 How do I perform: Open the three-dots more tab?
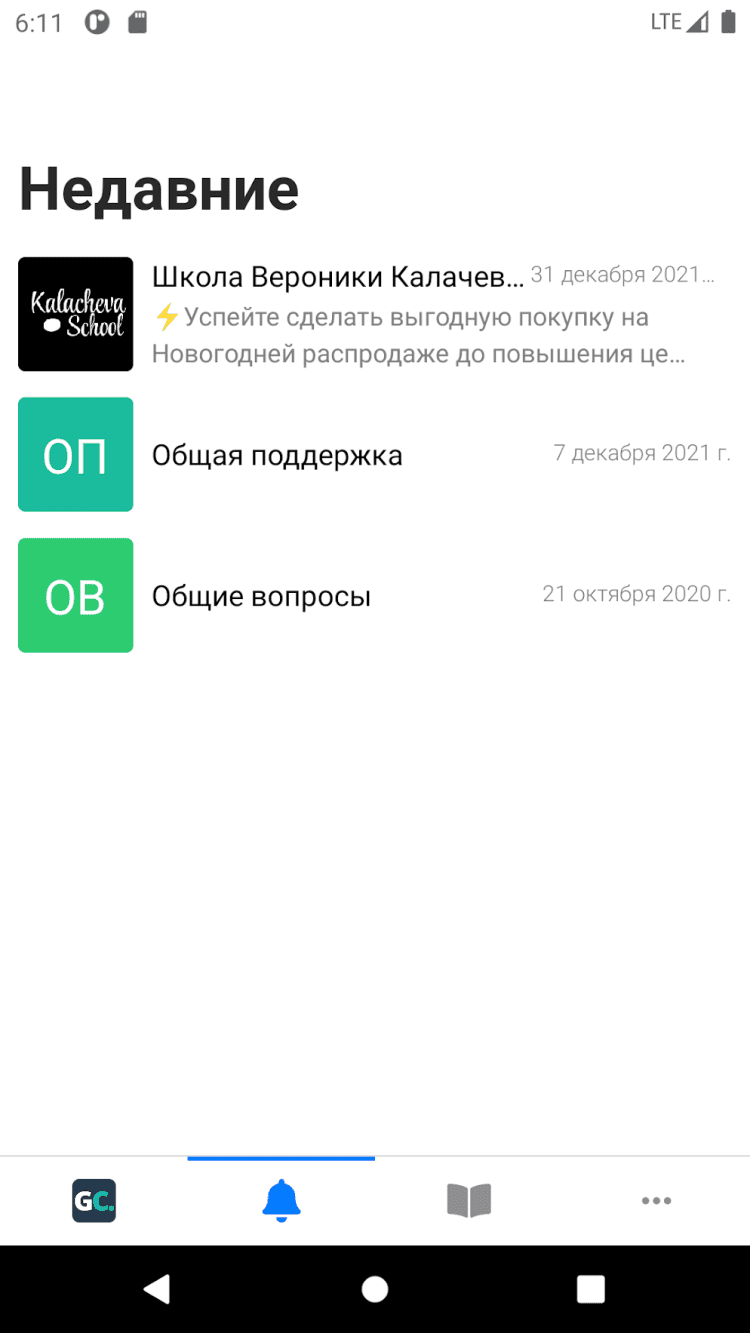point(656,1200)
